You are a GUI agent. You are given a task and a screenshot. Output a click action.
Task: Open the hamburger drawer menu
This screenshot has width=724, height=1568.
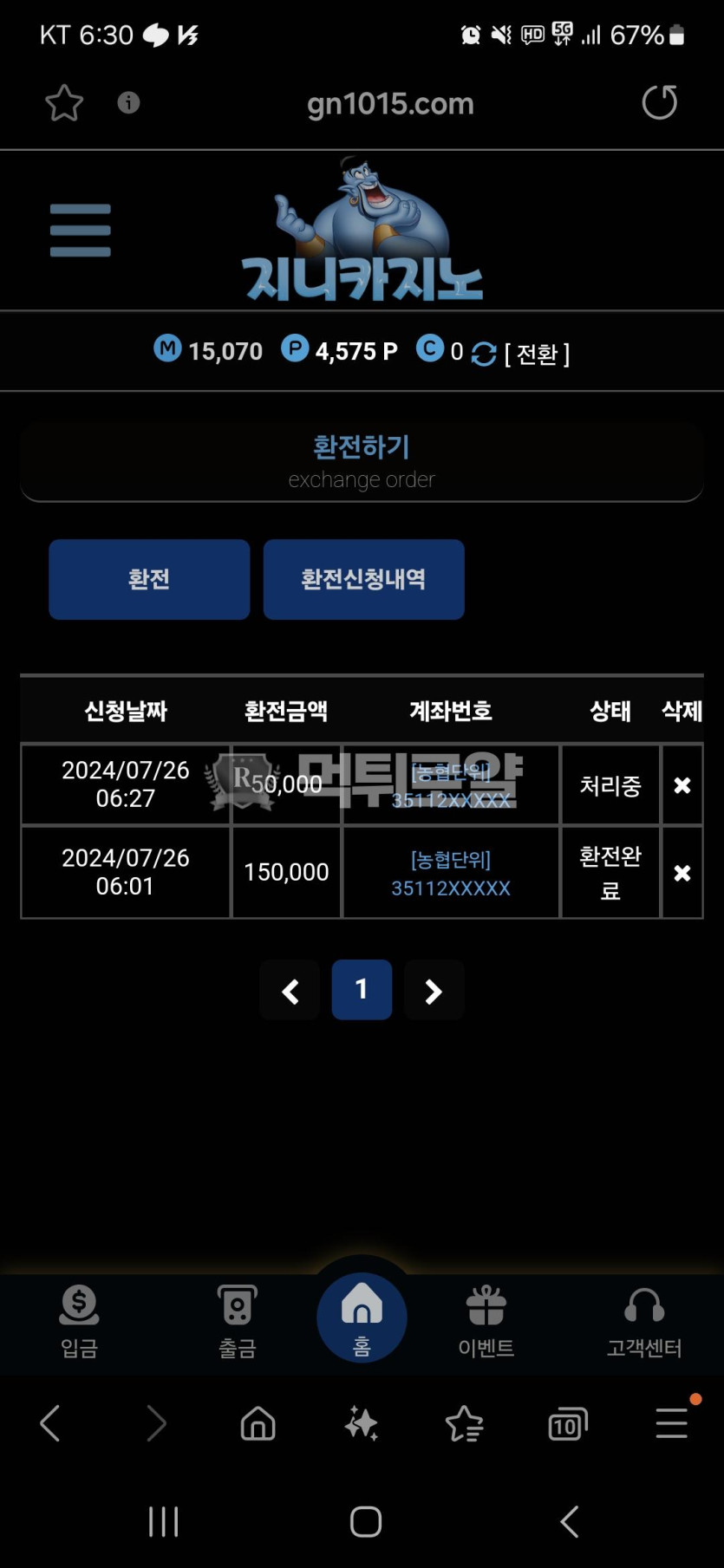(x=81, y=231)
